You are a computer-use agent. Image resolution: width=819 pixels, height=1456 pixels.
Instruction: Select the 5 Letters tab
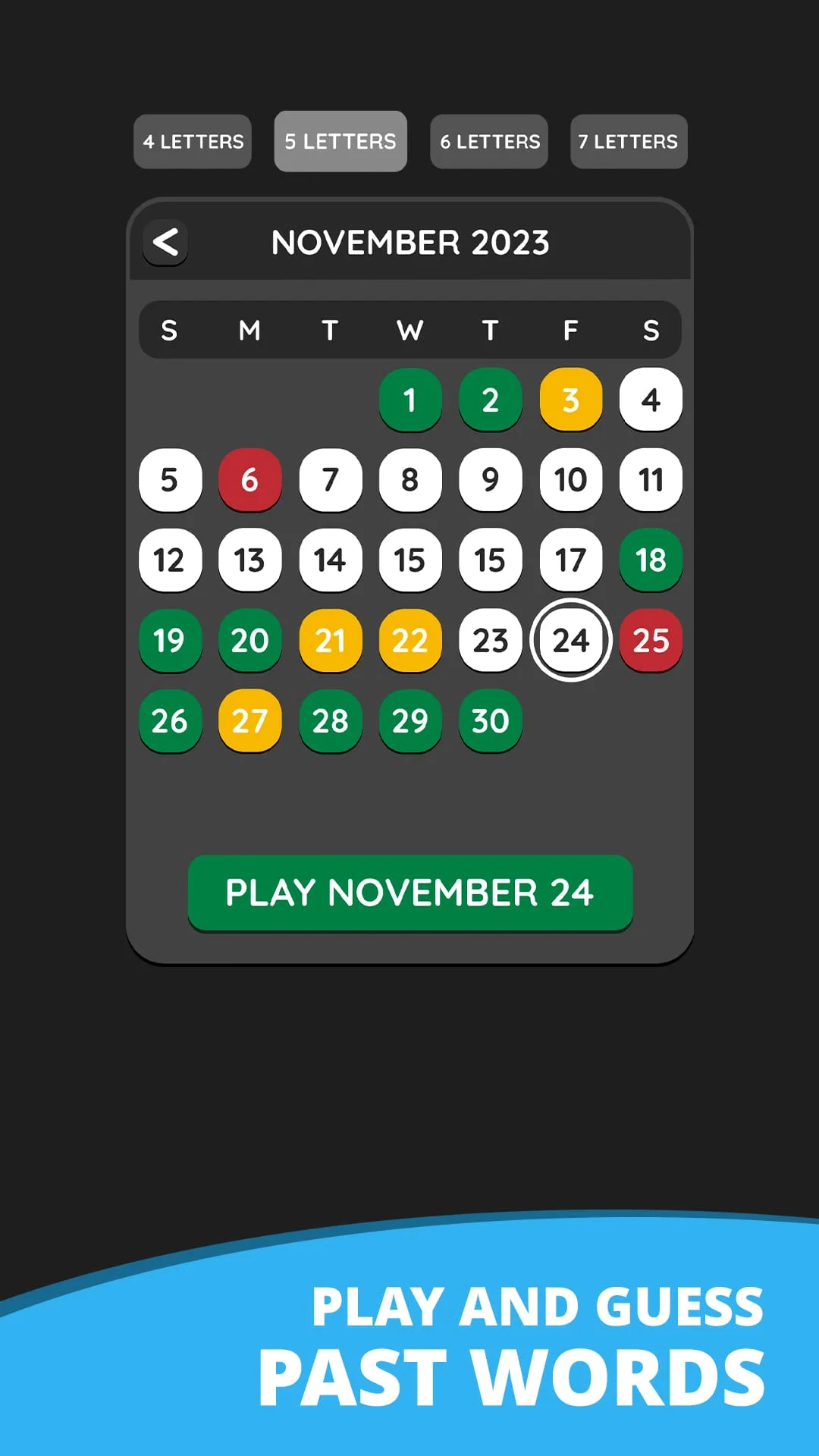click(340, 142)
